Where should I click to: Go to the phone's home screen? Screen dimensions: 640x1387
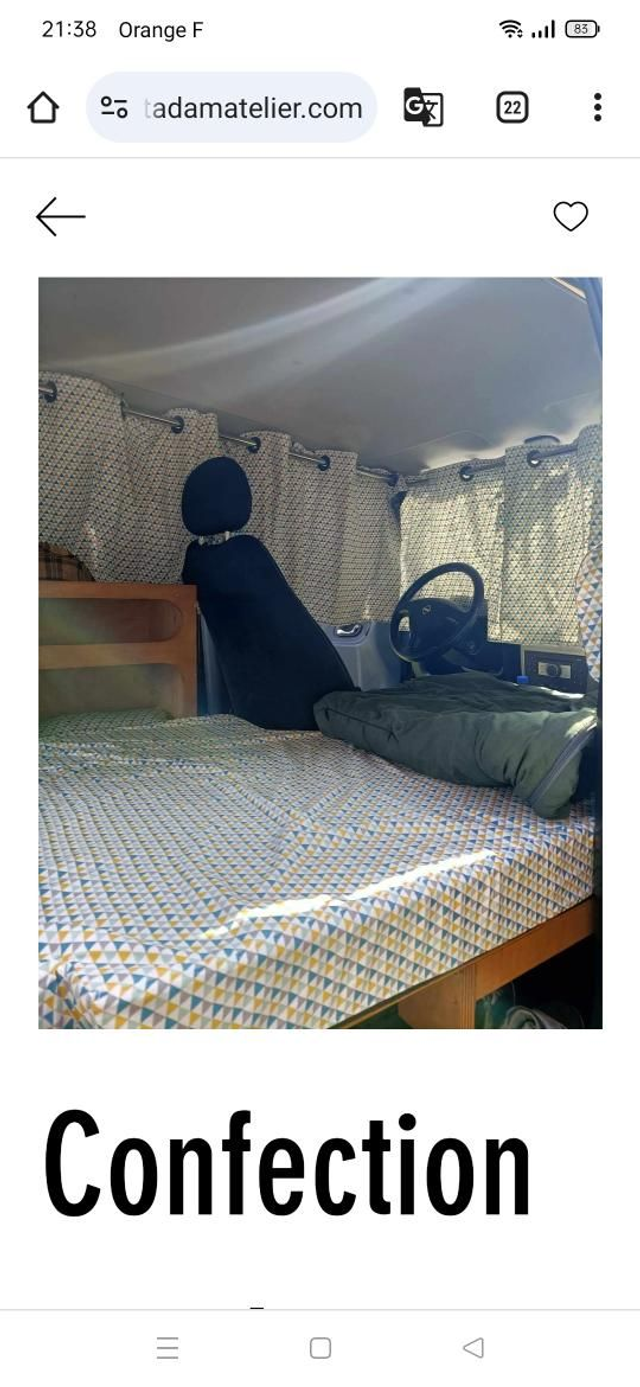[x=320, y=1348]
